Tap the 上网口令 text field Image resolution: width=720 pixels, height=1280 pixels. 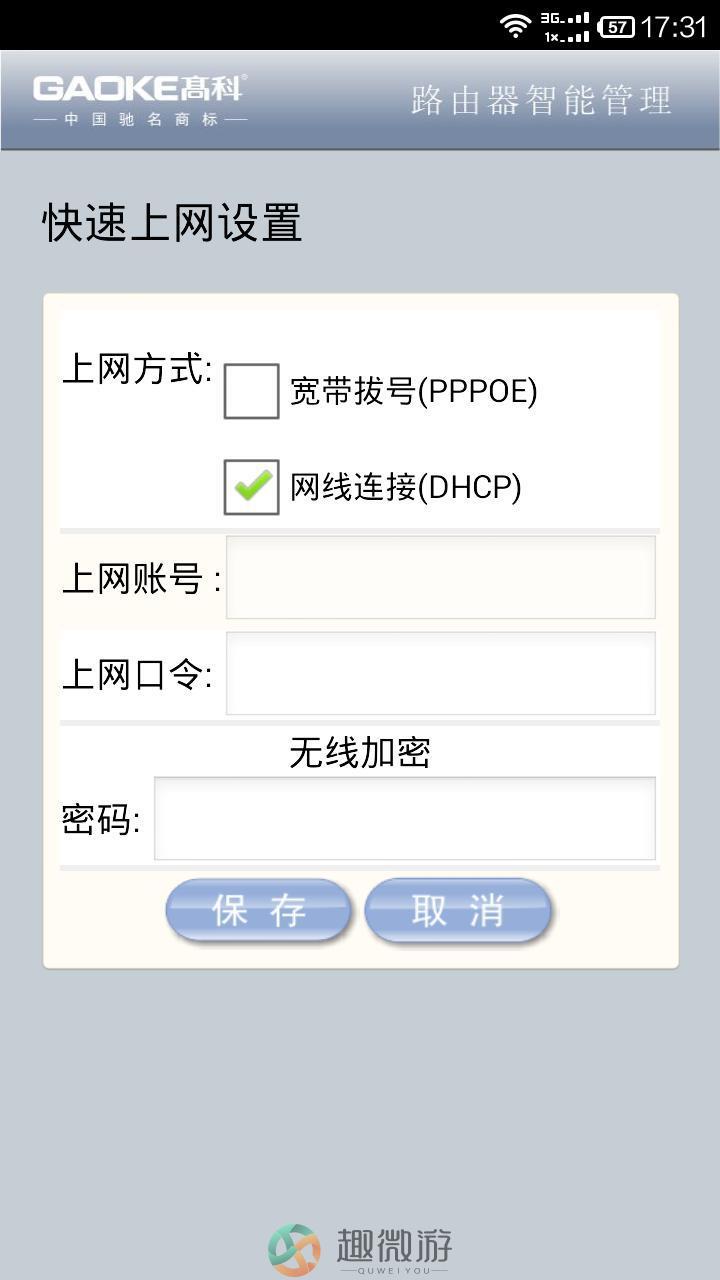pos(441,673)
